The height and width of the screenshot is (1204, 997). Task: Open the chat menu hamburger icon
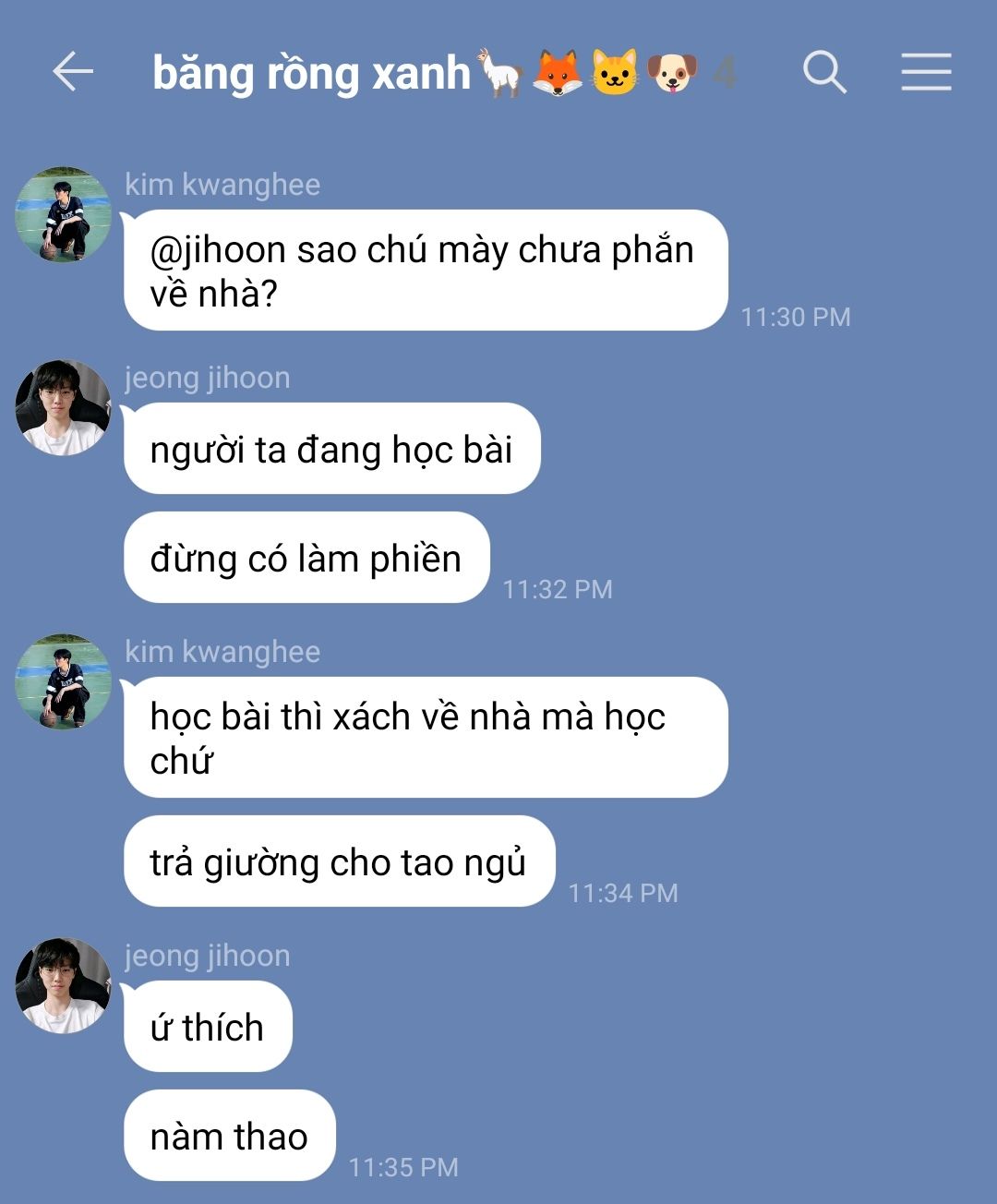(x=926, y=72)
